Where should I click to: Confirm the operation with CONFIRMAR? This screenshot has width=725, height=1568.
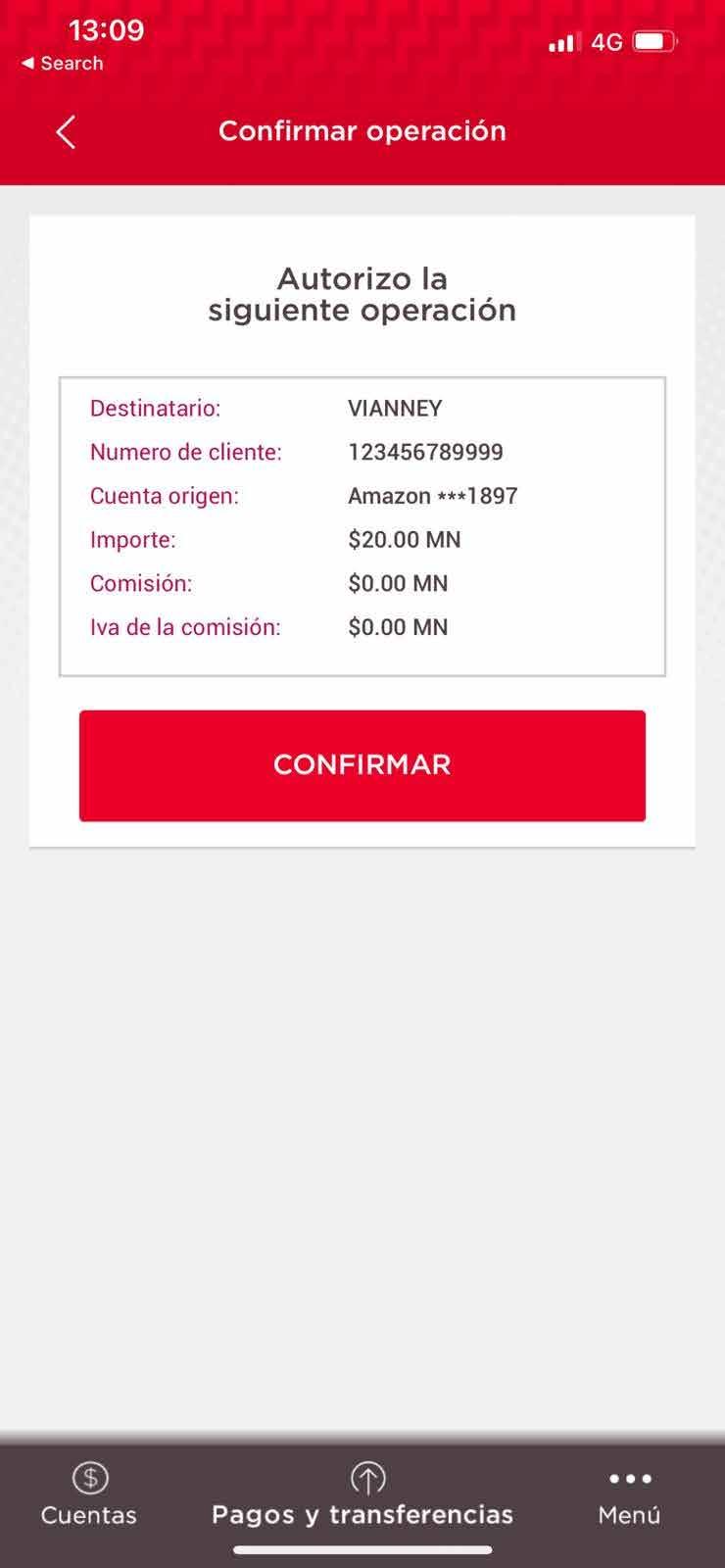tap(362, 765)
